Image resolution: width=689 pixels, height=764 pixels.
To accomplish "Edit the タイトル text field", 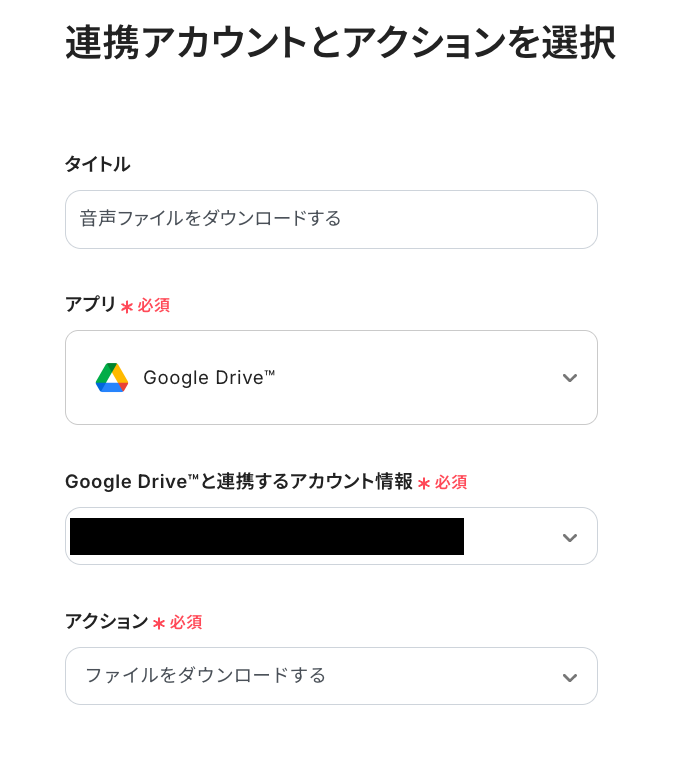I will [330, 219].
